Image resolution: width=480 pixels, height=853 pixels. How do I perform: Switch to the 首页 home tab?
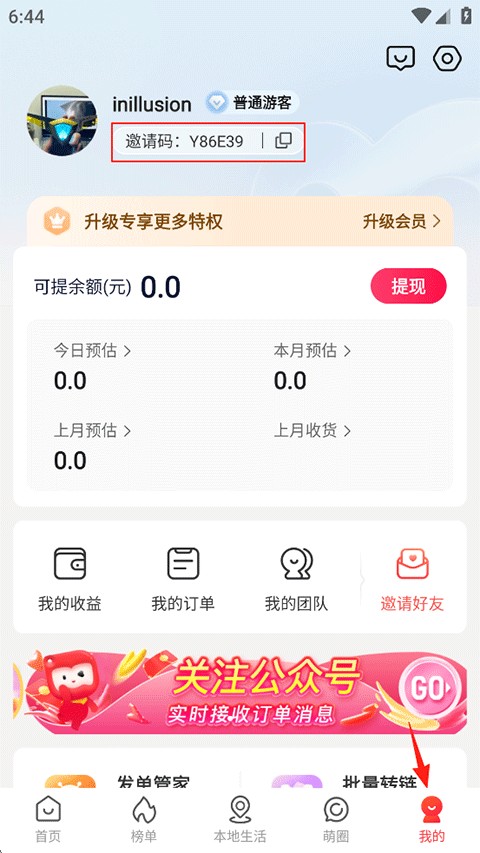[x=48, y=820]
